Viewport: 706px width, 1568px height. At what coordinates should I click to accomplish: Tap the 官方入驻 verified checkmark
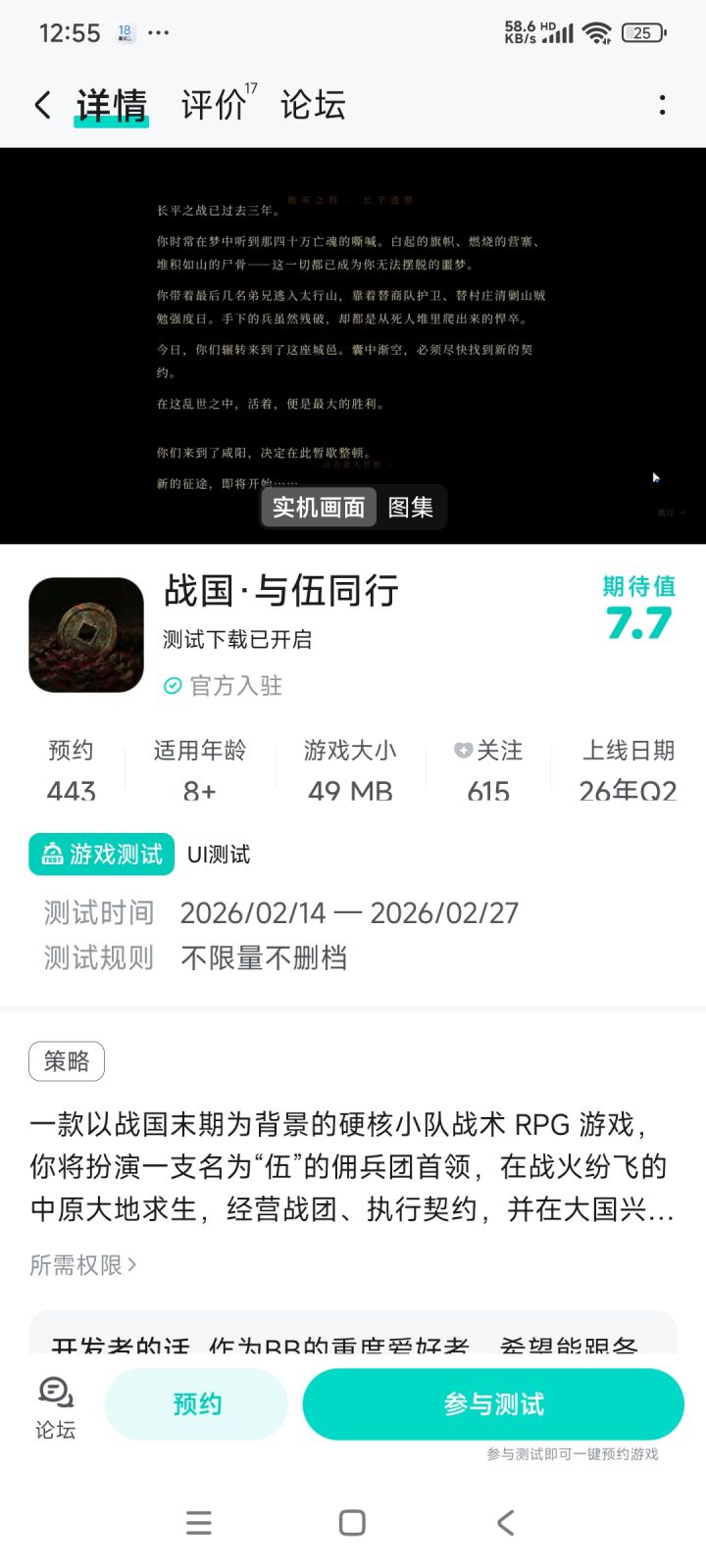[x=172, y=686]
